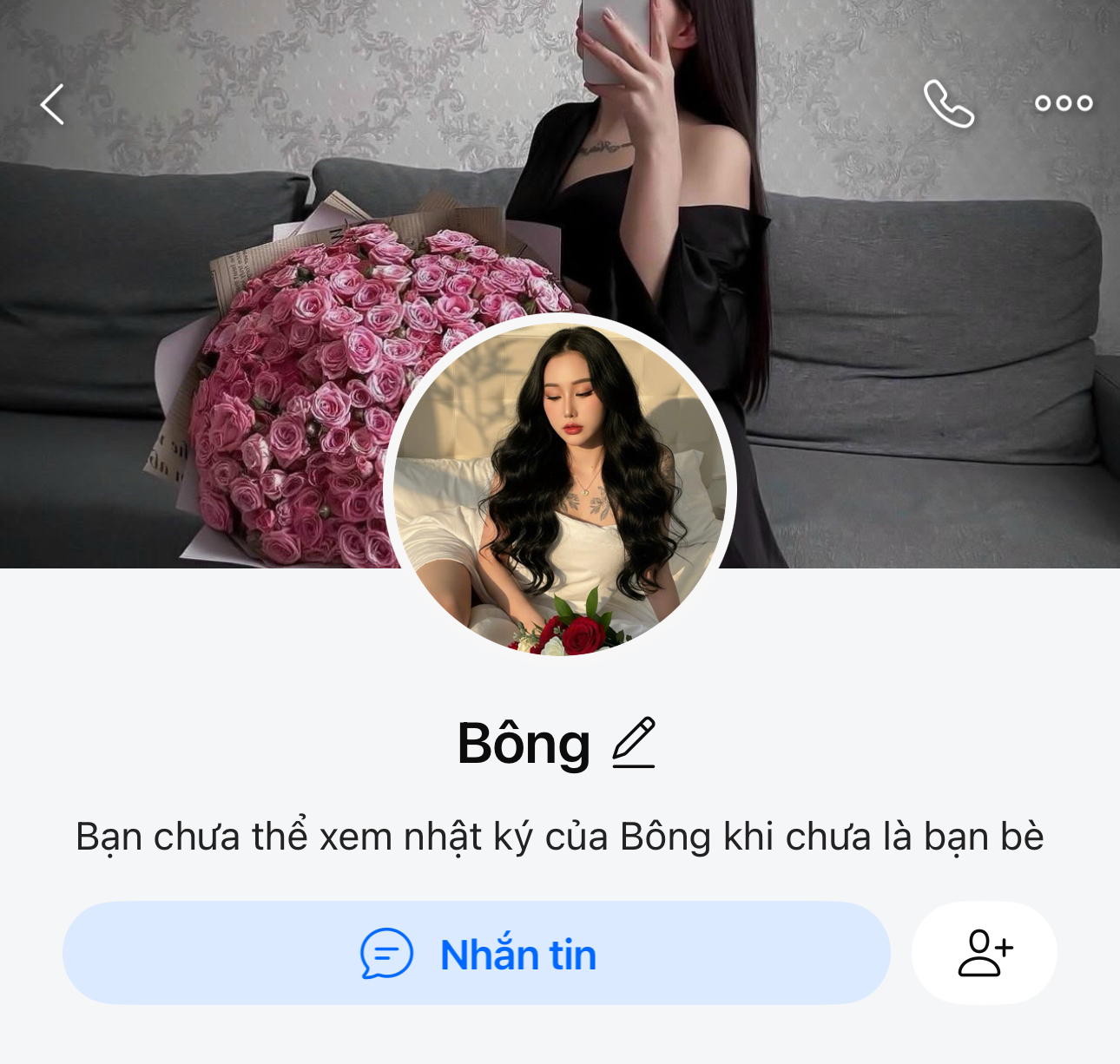View Bông's circular profile picture
Screen dimensions: 1120x1064
pos(560,486)
